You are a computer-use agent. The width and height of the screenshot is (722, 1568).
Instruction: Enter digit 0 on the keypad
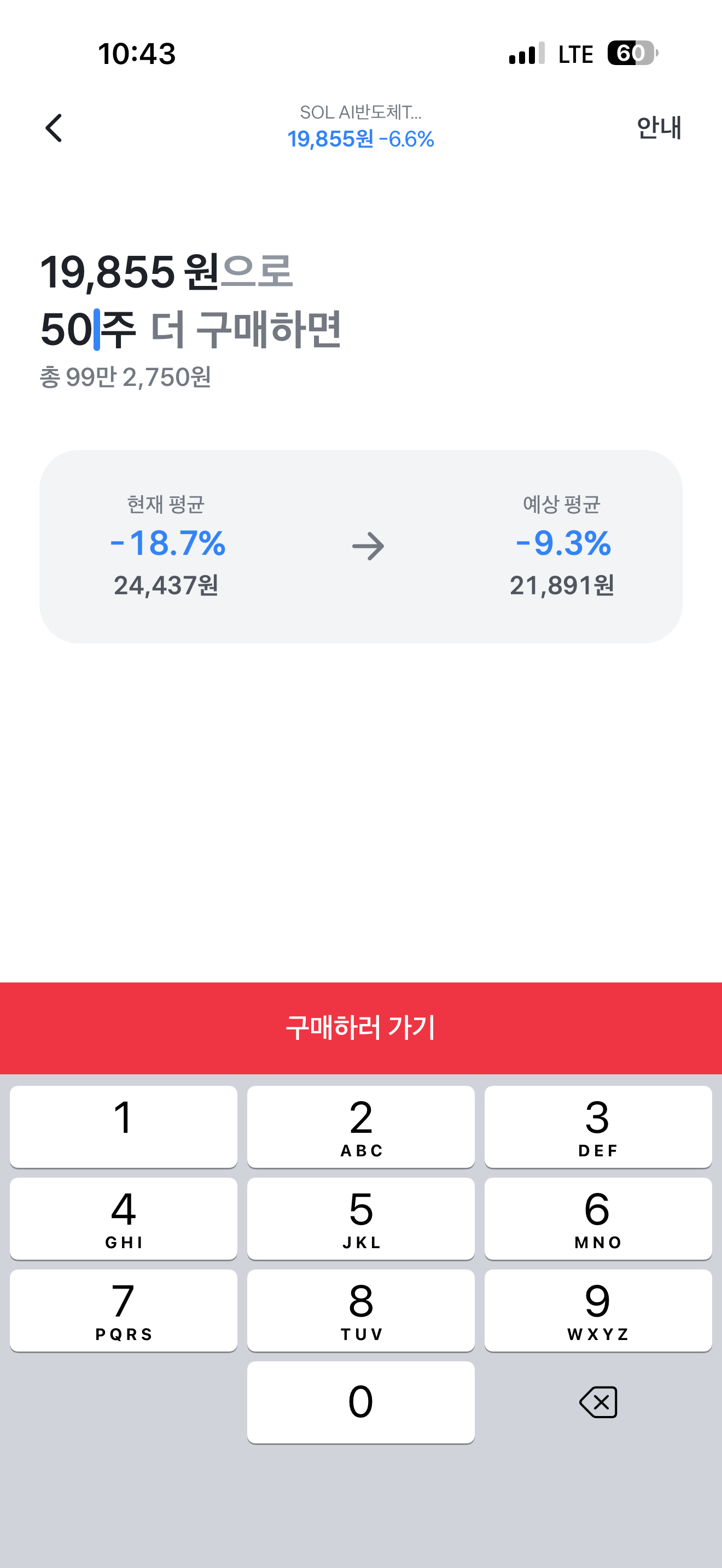point(361,1402)
